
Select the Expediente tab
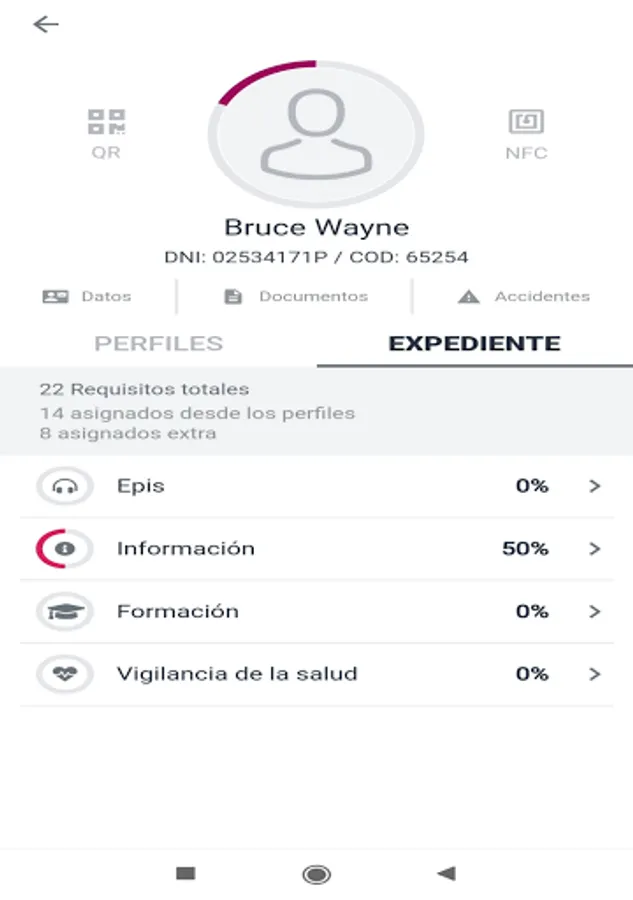point(474,344)
